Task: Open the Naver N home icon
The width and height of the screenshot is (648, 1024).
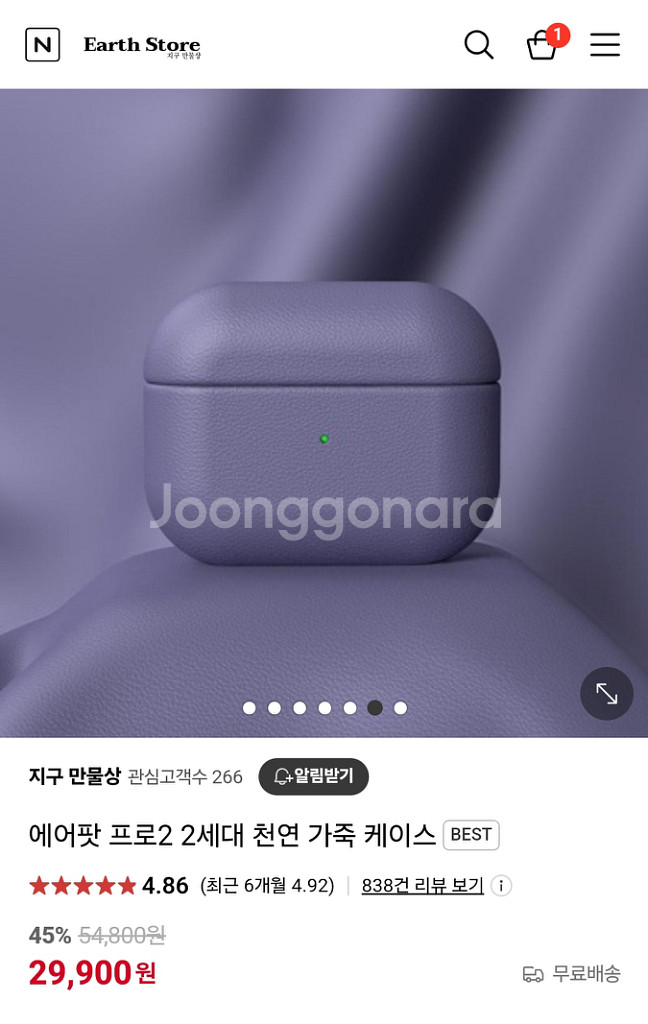Action: (x=42, y=45)
